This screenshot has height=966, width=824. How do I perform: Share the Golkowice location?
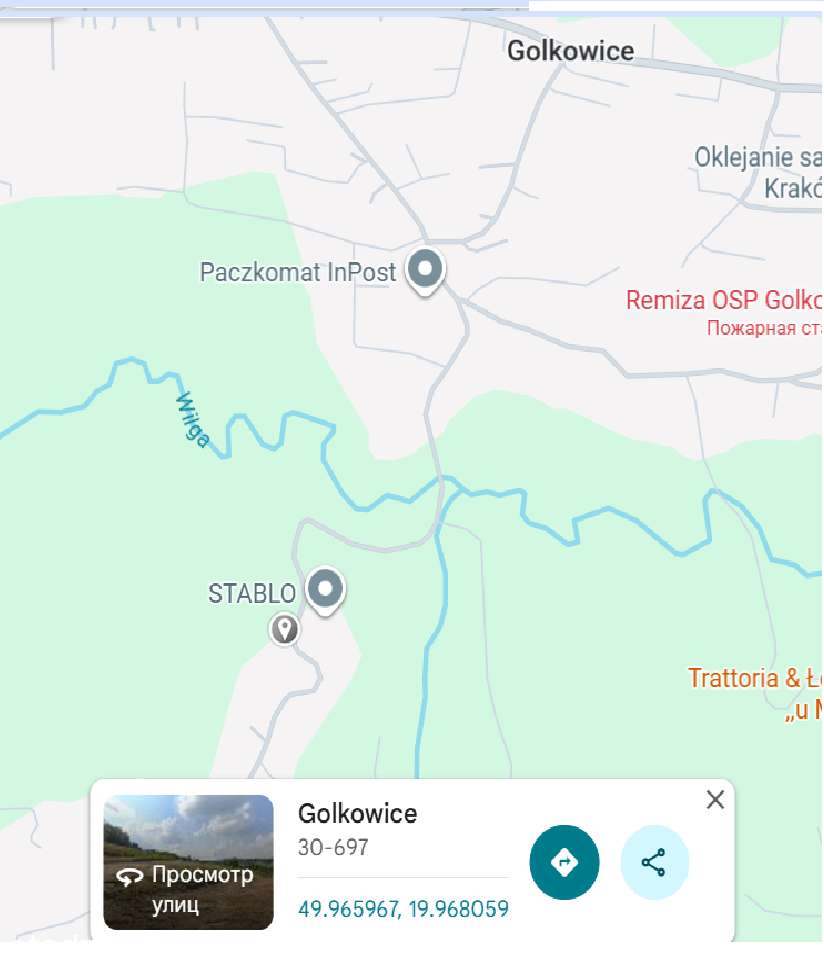[x=654, y=862]
